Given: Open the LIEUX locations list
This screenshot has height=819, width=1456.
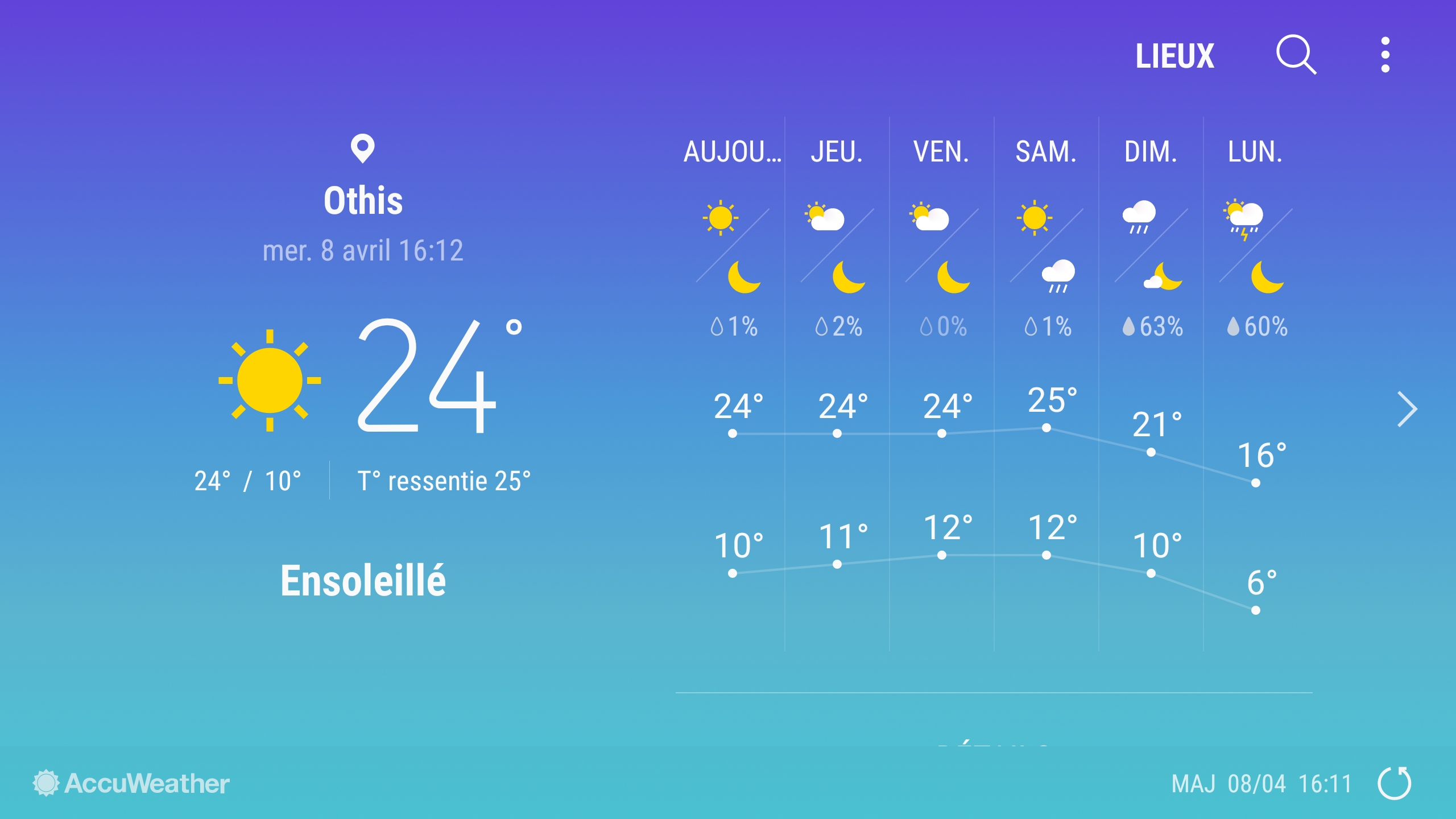Looking at the screenshot, I should pyautogui.click(x=1174, y=56).
